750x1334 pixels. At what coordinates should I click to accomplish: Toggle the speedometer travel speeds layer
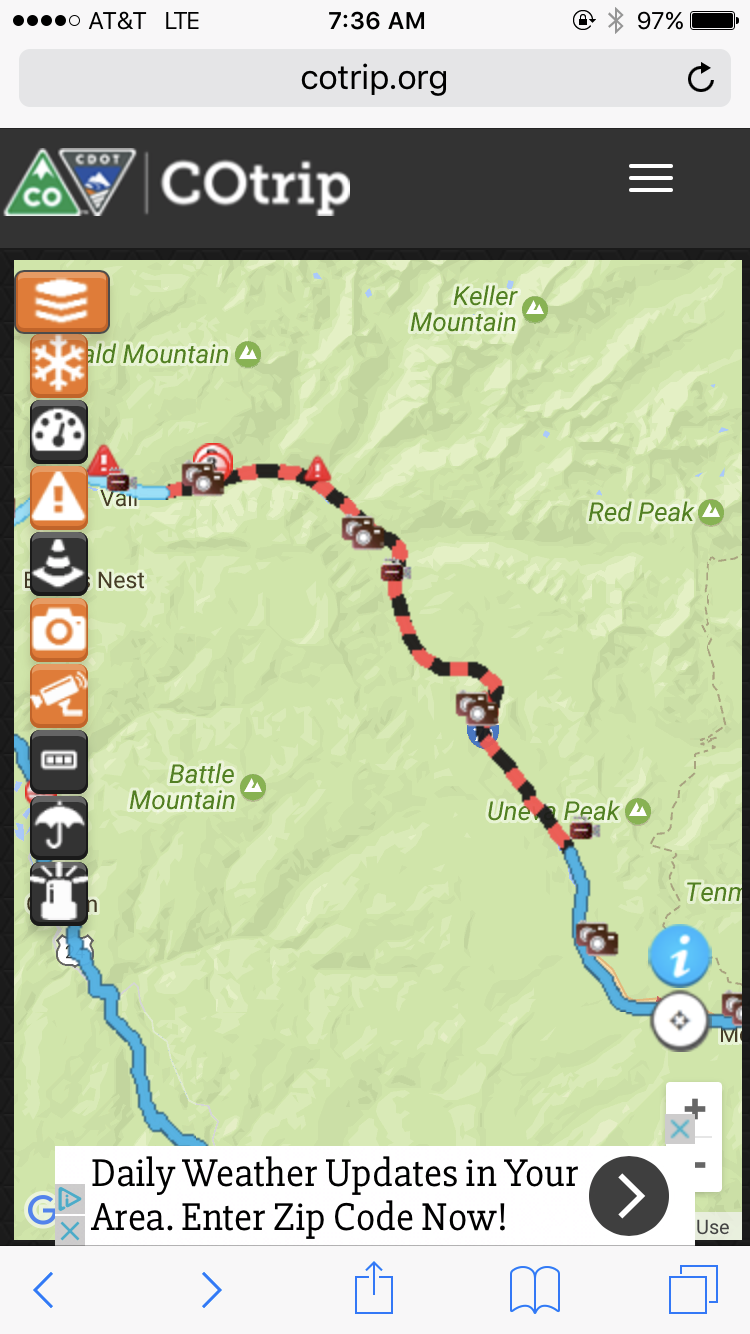click(x=60, y=432)
